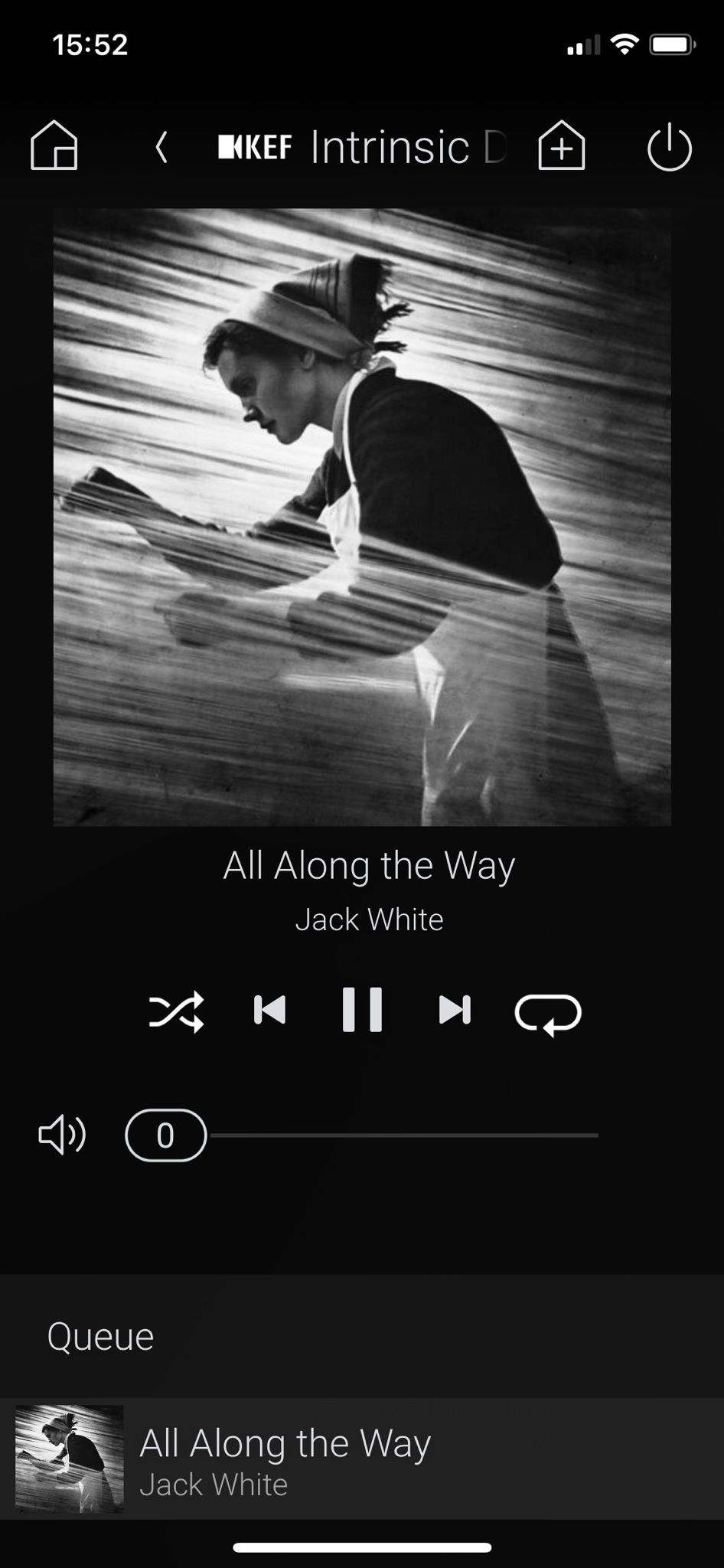The height and width of the screenshot is (1568, 724).
Task: Go back with the left chevron
Action: pos(161,146)
